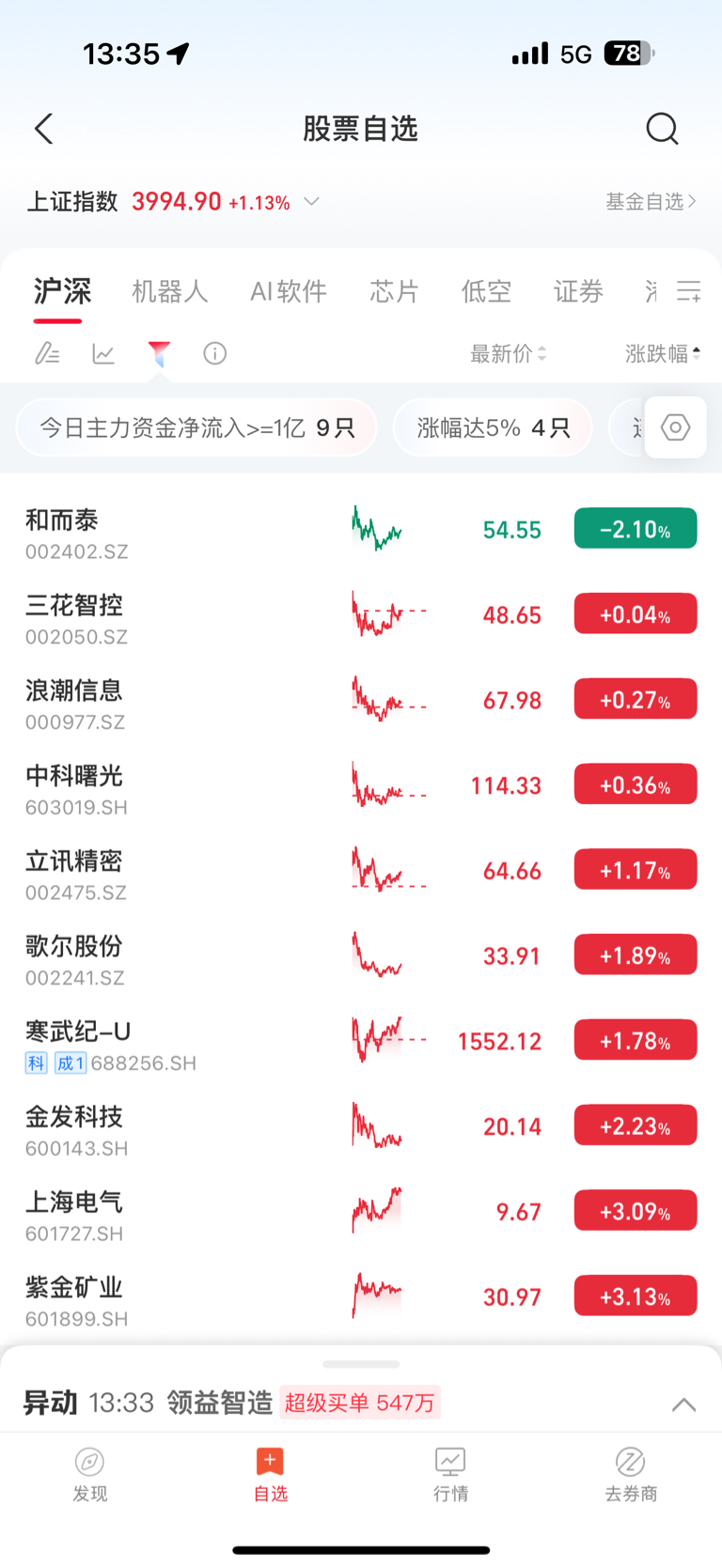The height and width of the screenshot is (1568, 722).
Task: Tap the edit watchlist pencil icon
Action: [x=47, y=353]
